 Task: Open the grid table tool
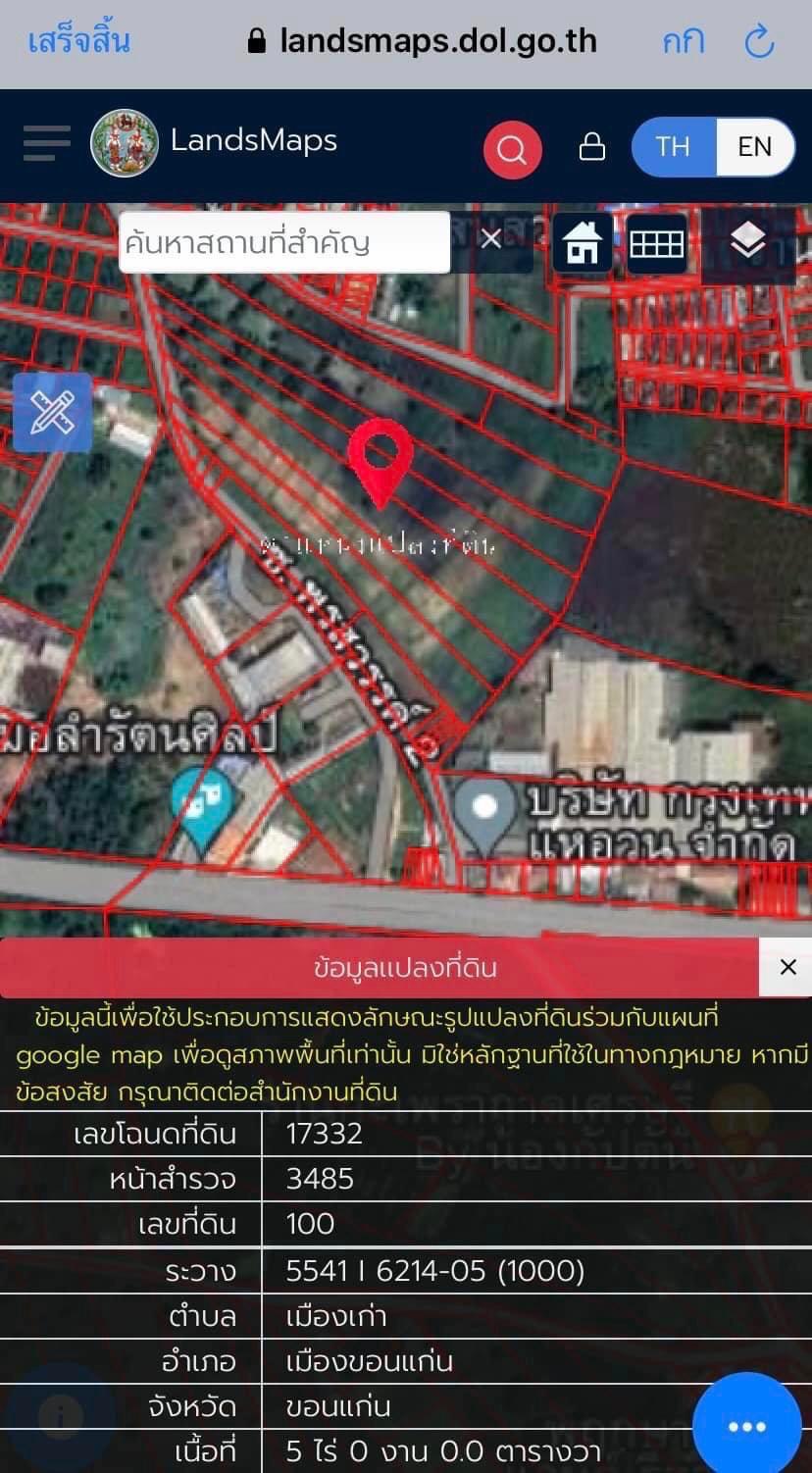[x=656, y=242]
